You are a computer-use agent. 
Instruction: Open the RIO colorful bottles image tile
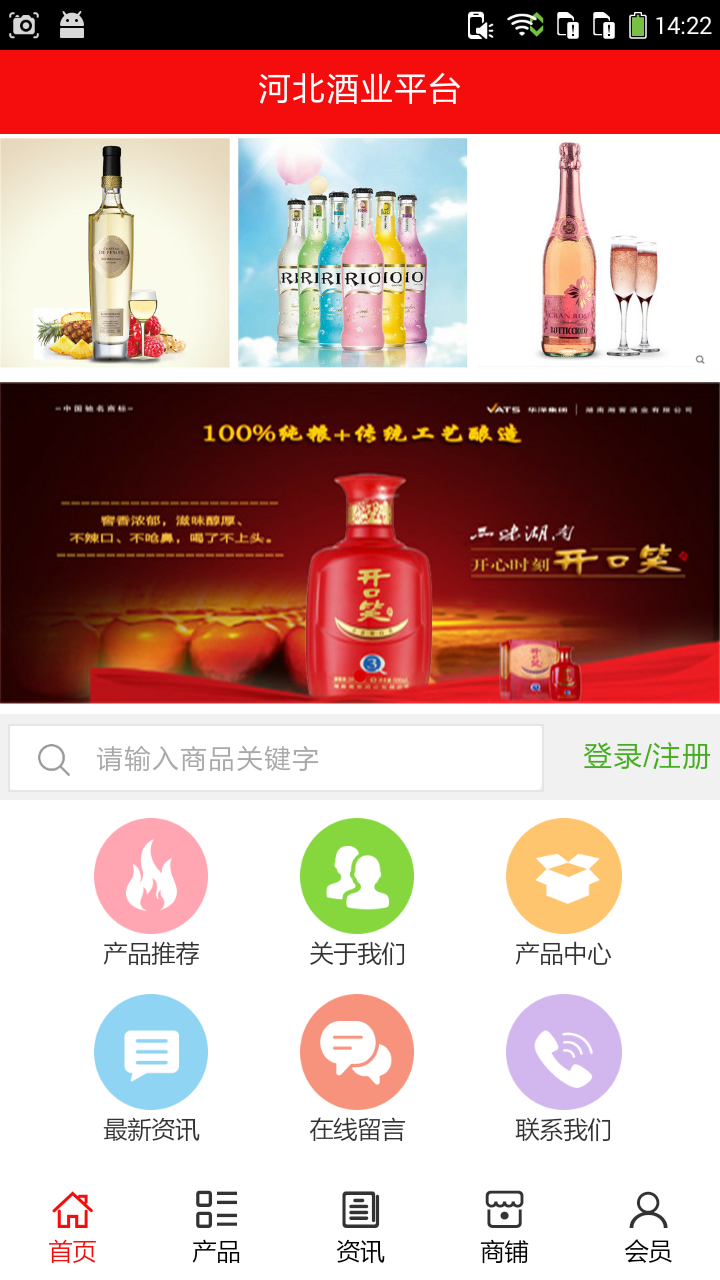pyautogui.click(x=352, y=253)
